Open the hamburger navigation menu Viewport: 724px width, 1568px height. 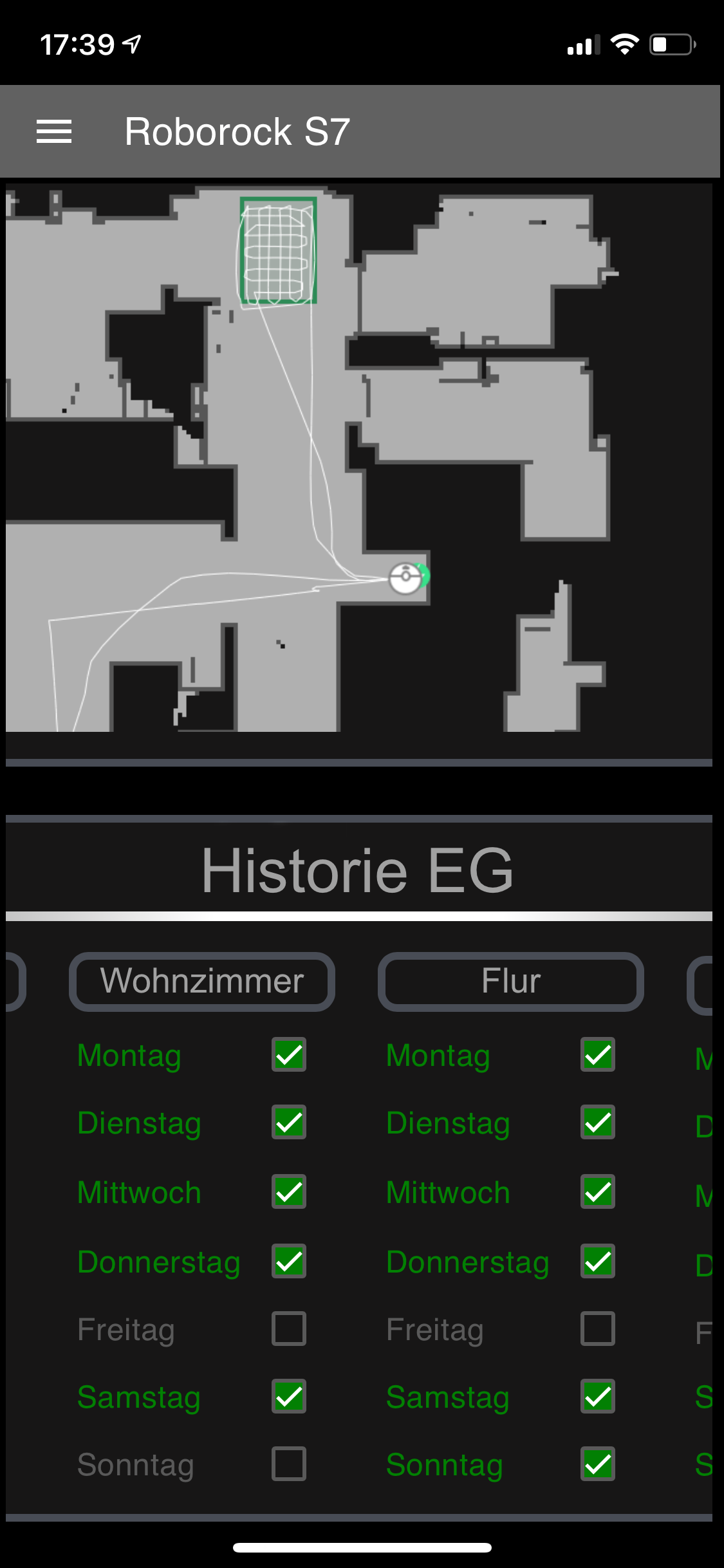pos(54,132)
